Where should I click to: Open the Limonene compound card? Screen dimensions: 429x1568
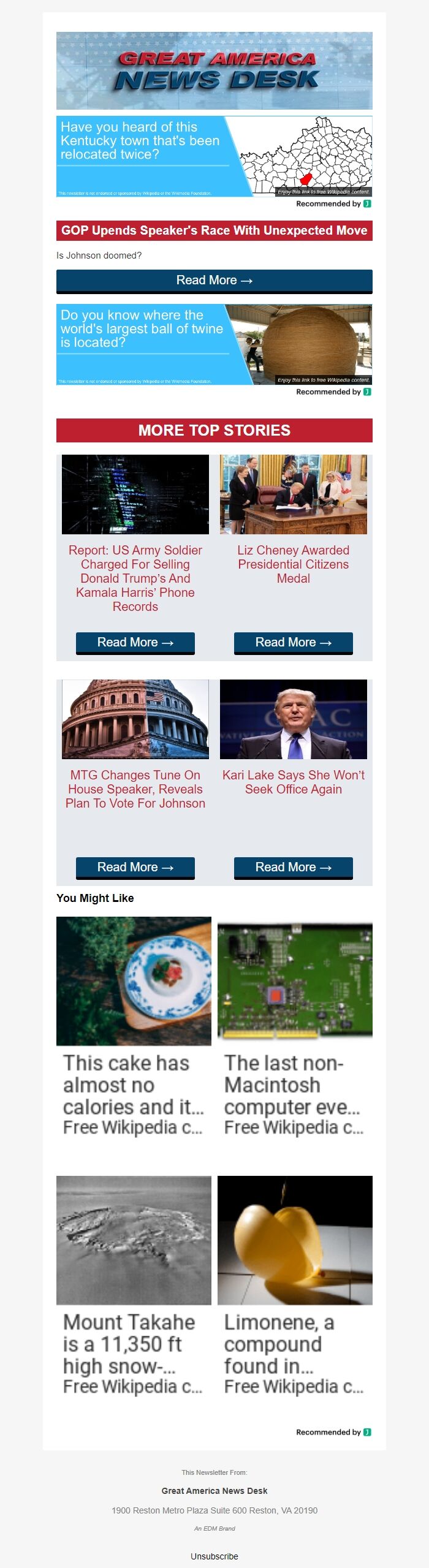[295, 1286]
